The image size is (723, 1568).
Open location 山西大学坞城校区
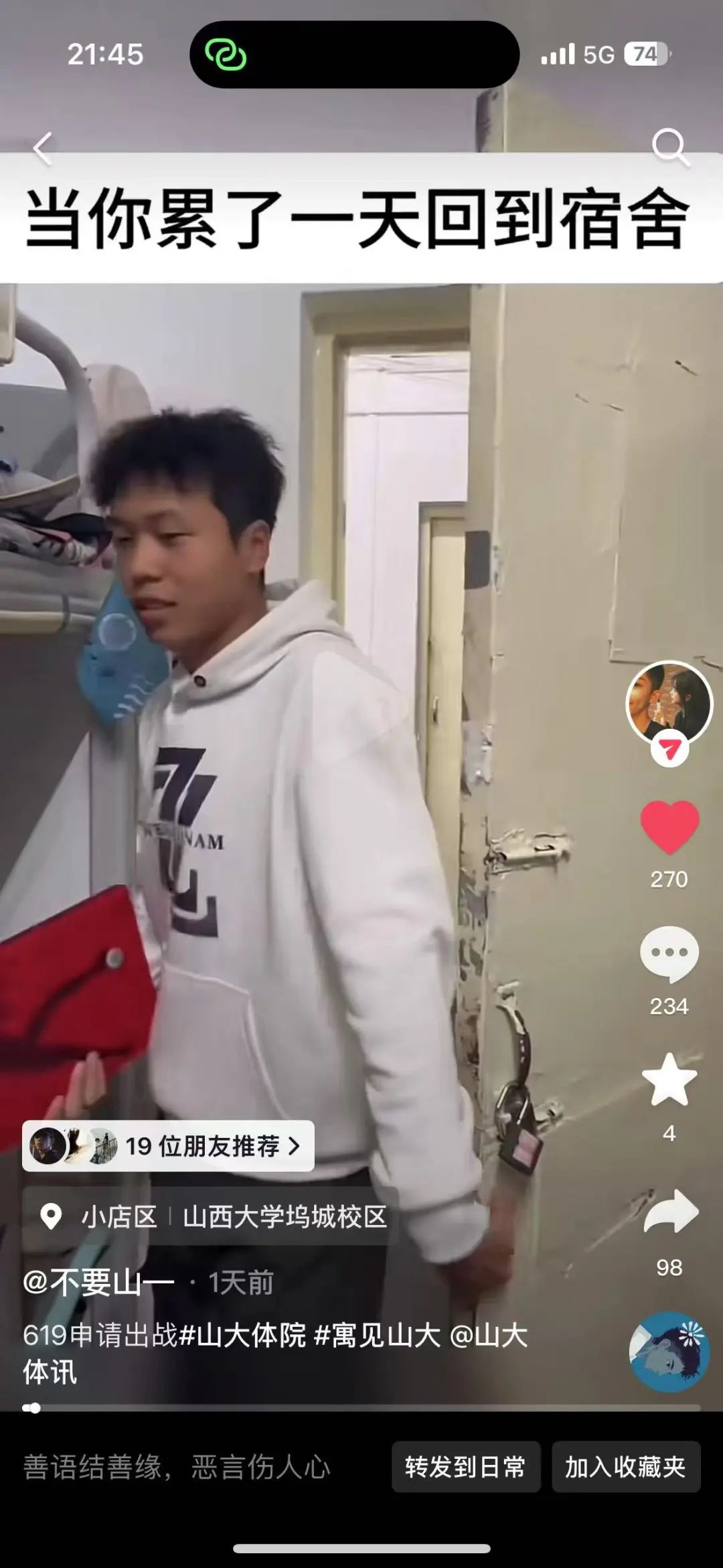pyautogui.click(x=285, y=1216)
